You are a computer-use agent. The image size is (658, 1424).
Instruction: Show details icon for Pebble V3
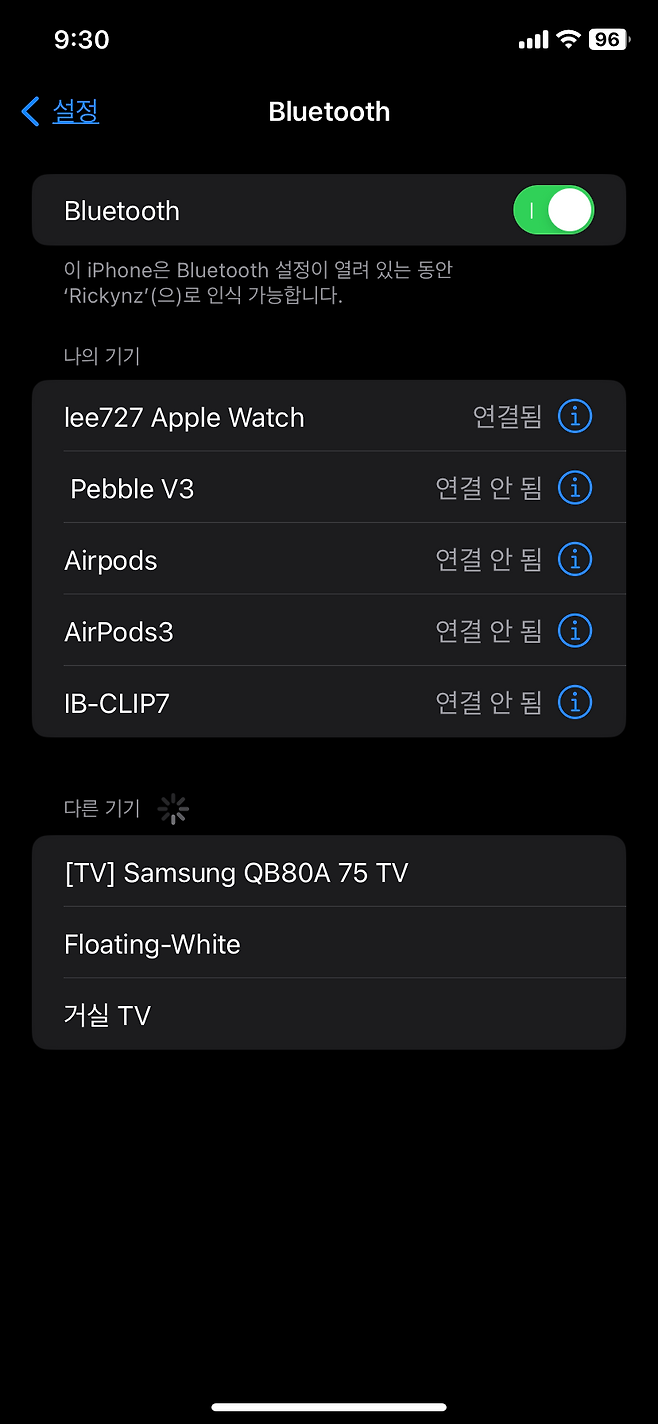pos(575,488)
